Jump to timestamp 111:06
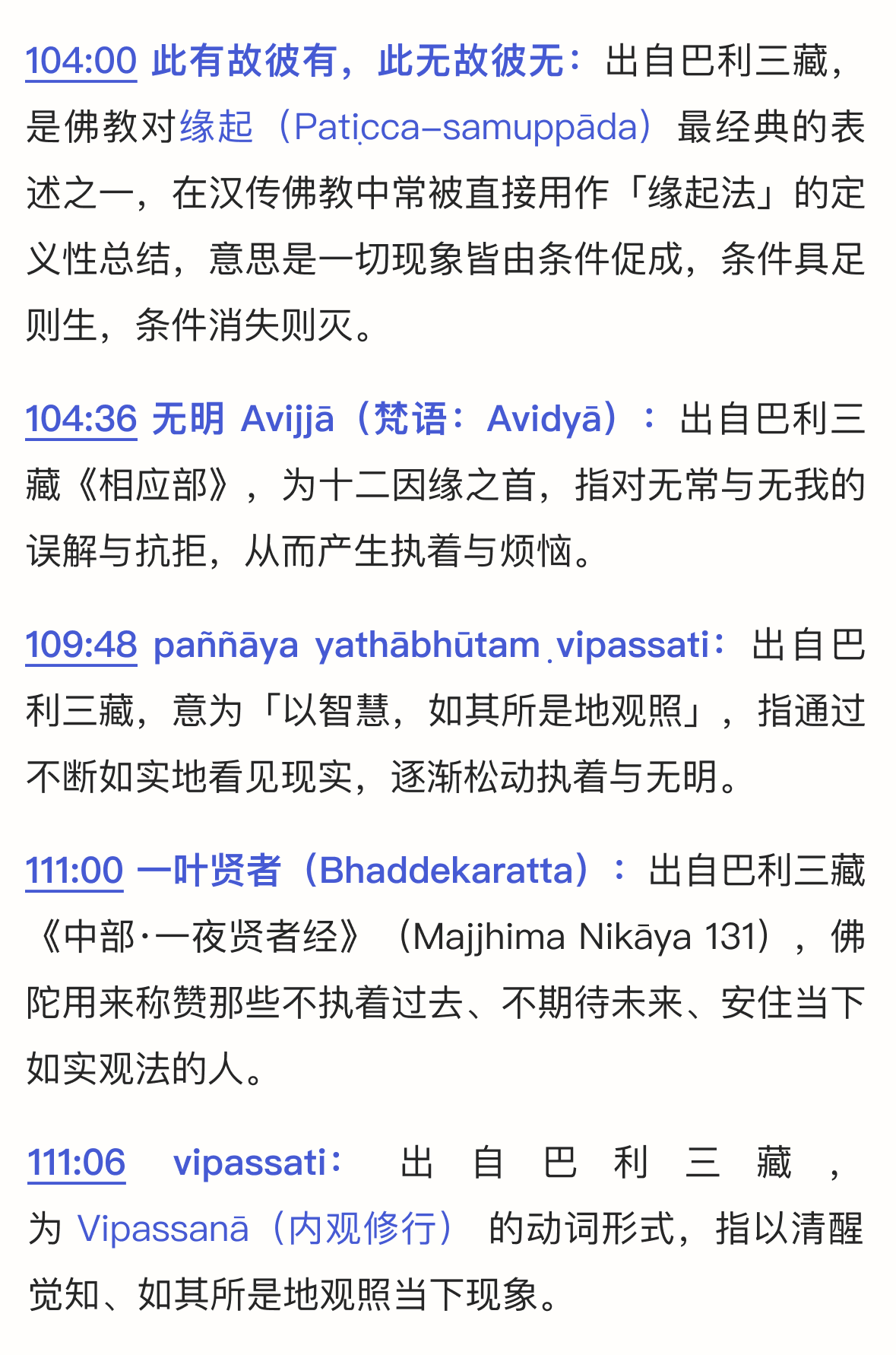This screenshot has width=896, height=1355. (x=76, y=1163)
